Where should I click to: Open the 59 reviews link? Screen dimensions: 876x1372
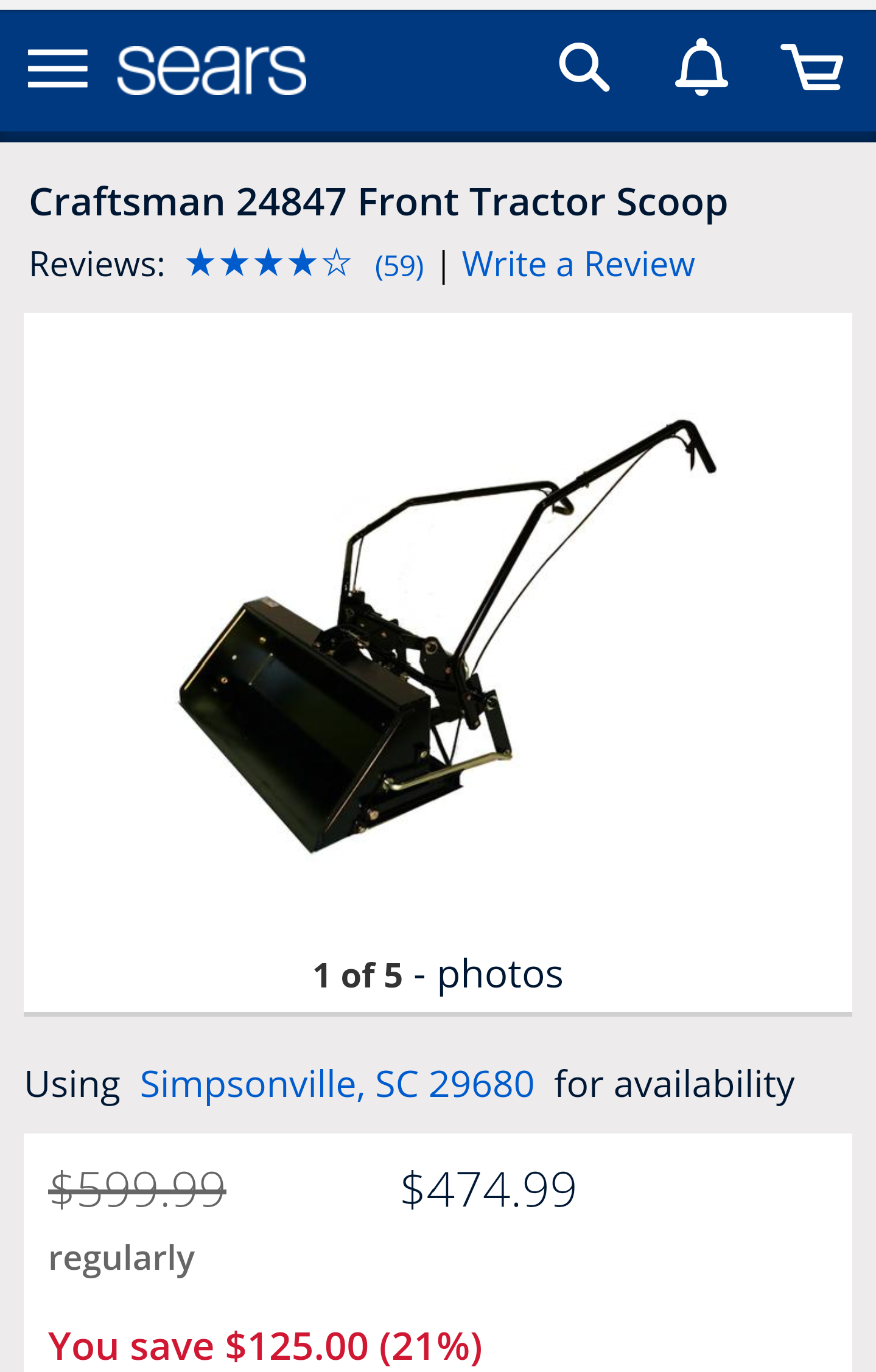pos(399,266)
